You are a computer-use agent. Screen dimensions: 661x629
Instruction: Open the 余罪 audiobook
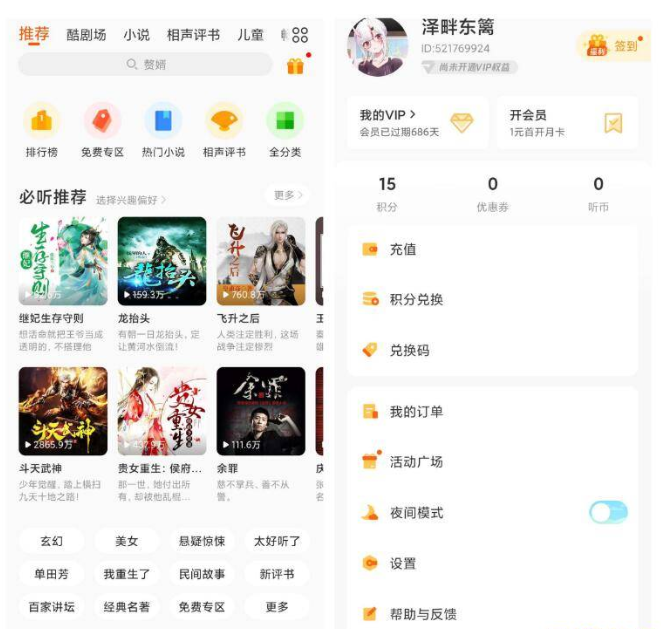(261, 412)
